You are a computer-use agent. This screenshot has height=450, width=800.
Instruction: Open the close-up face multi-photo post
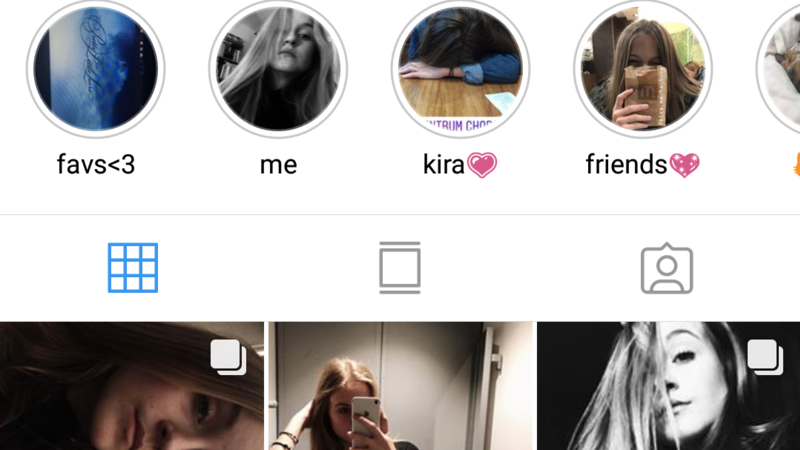pos(131,388)
